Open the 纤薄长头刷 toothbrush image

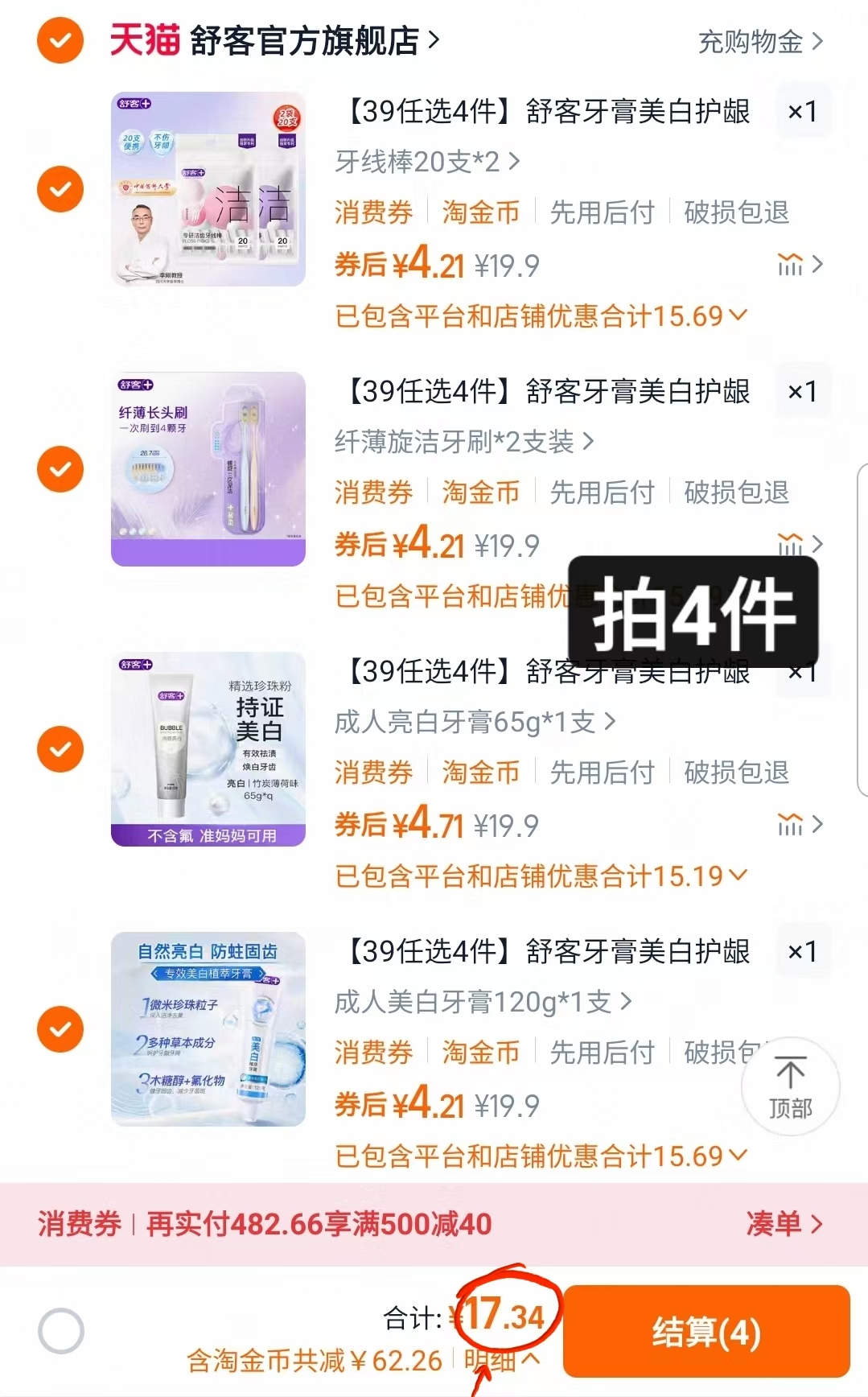(x=208, y=469)
